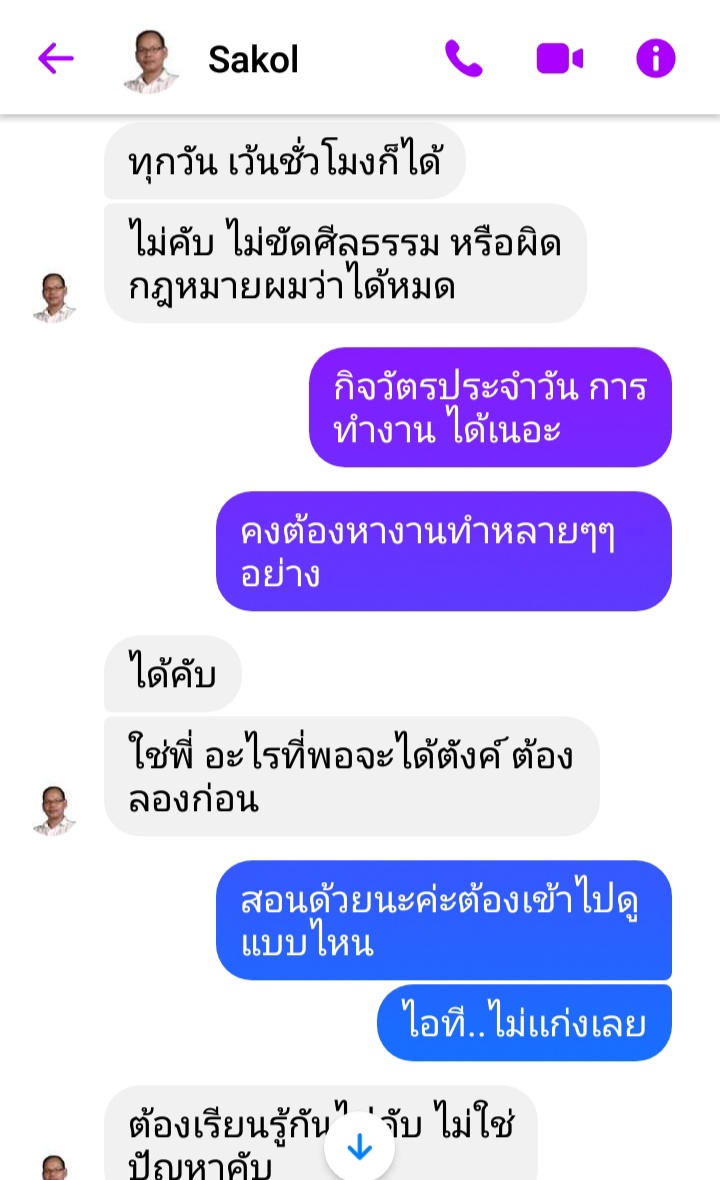Open conversation info for Sakol

(655, 59)
